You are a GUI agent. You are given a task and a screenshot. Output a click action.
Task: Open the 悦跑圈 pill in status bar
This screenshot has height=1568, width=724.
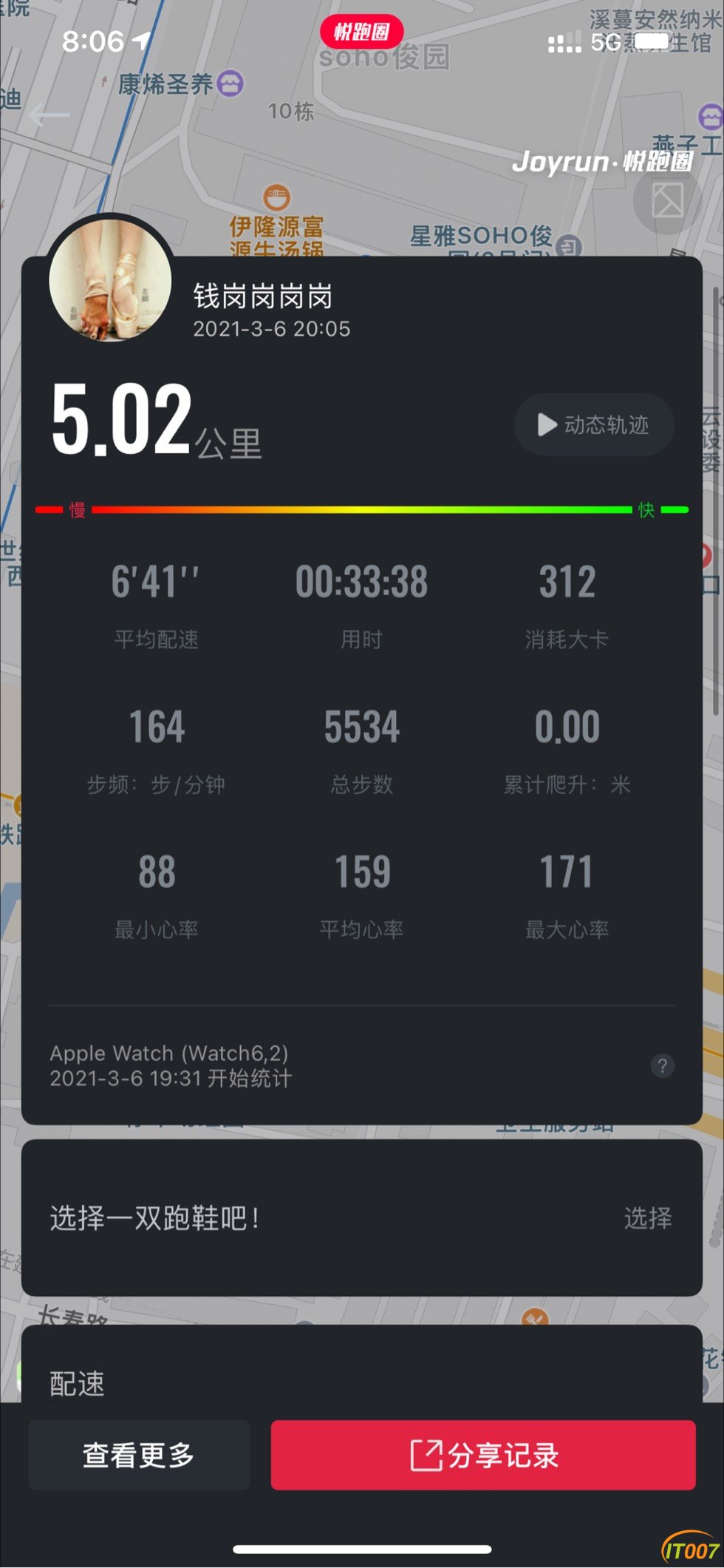361,32
